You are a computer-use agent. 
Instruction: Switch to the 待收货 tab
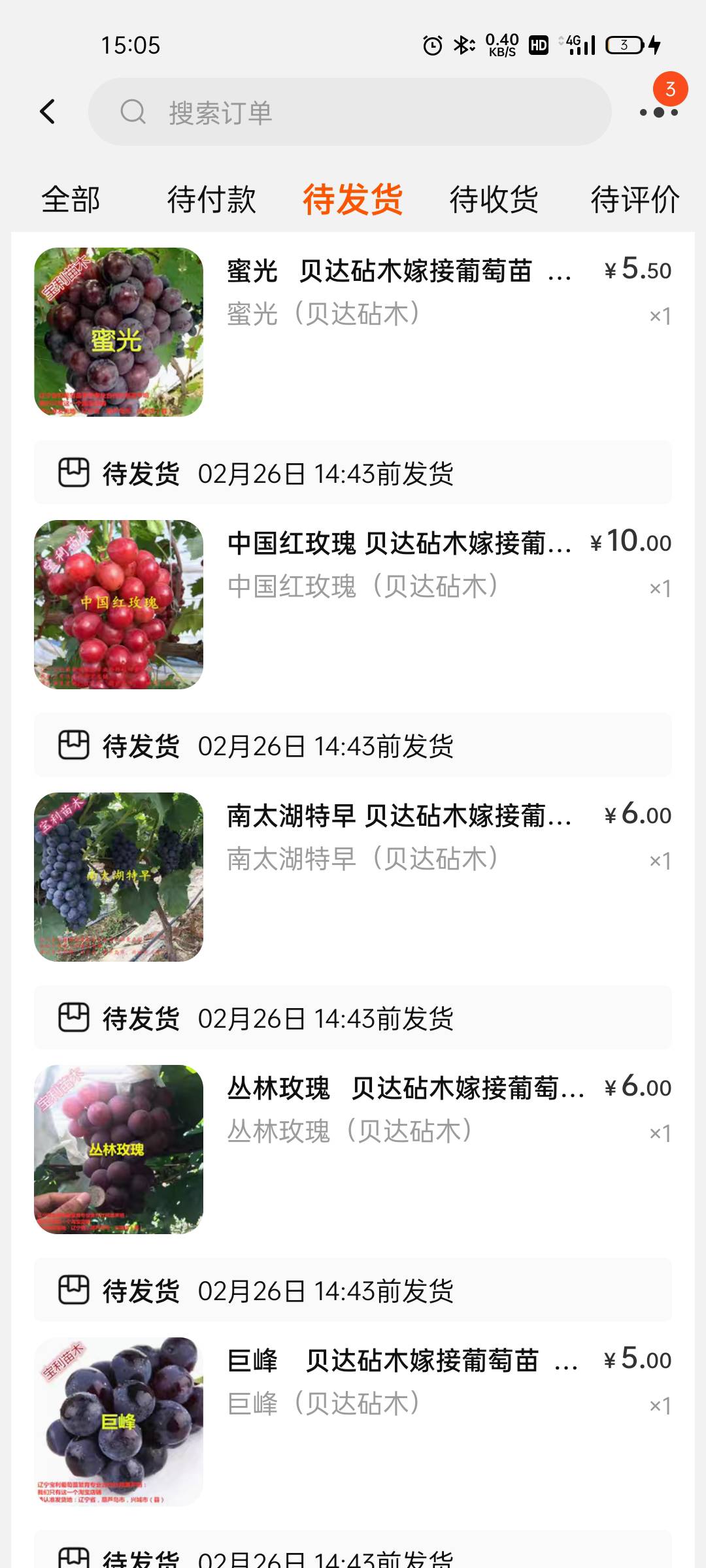click(x=494, y=199)
